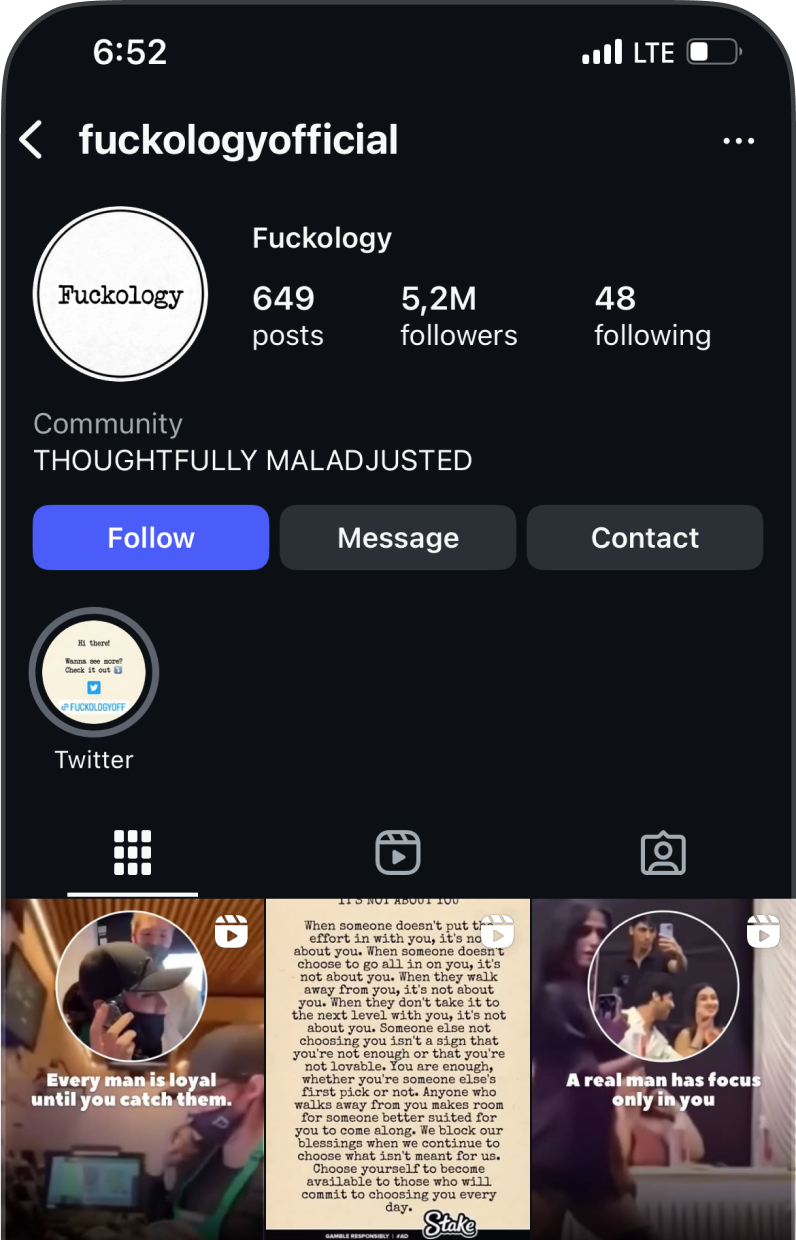
Task: Follow the Fuckology account
Action: click(x=151, y=538)
